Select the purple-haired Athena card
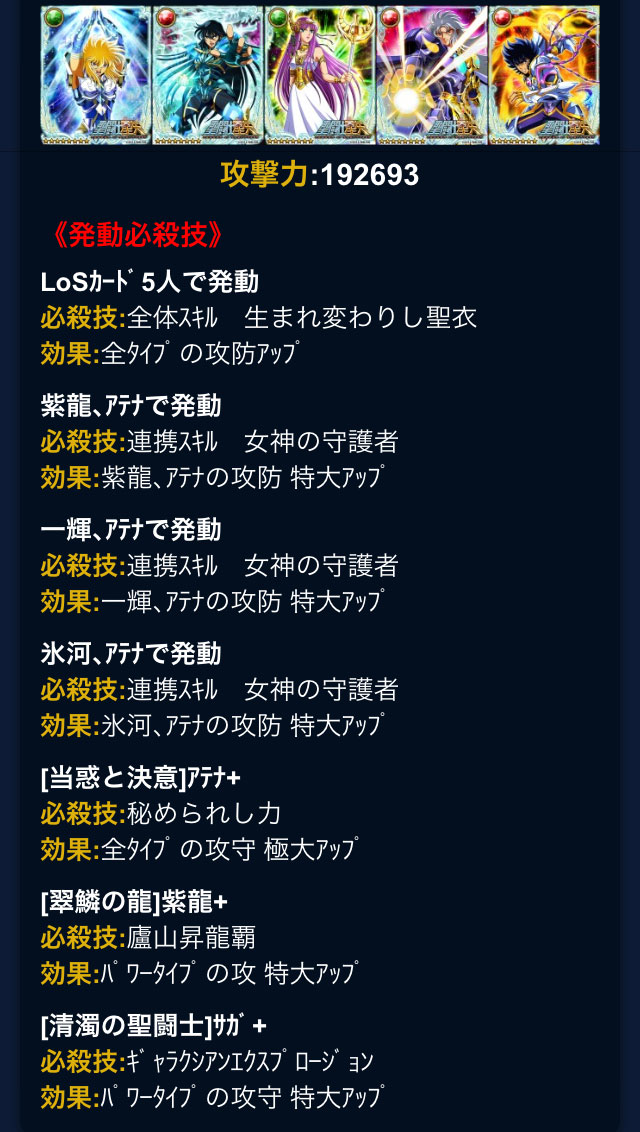This screenshot has width=640, height=1132. coord(320,76)
